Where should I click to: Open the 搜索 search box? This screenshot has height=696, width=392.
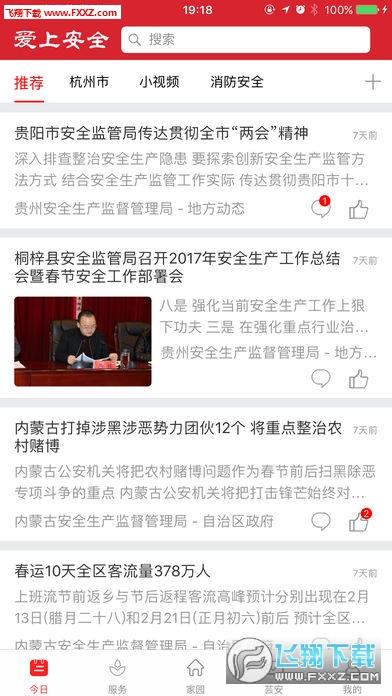(245, 40)
